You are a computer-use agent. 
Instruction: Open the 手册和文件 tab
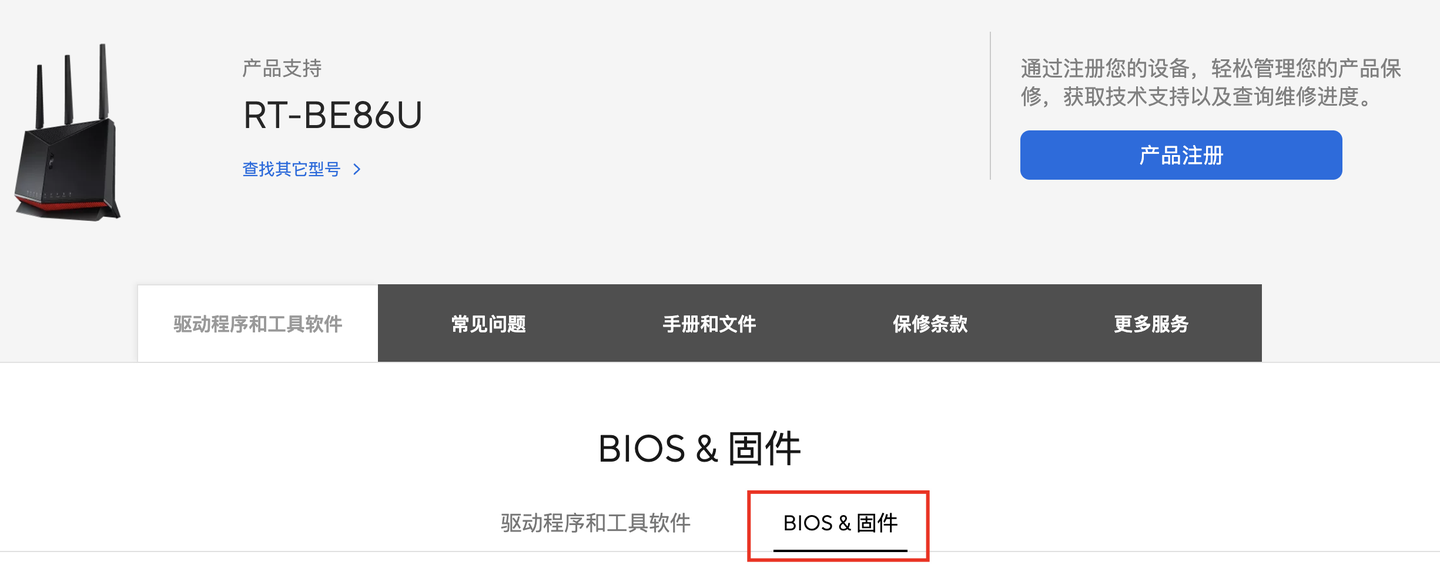[709, 324]
